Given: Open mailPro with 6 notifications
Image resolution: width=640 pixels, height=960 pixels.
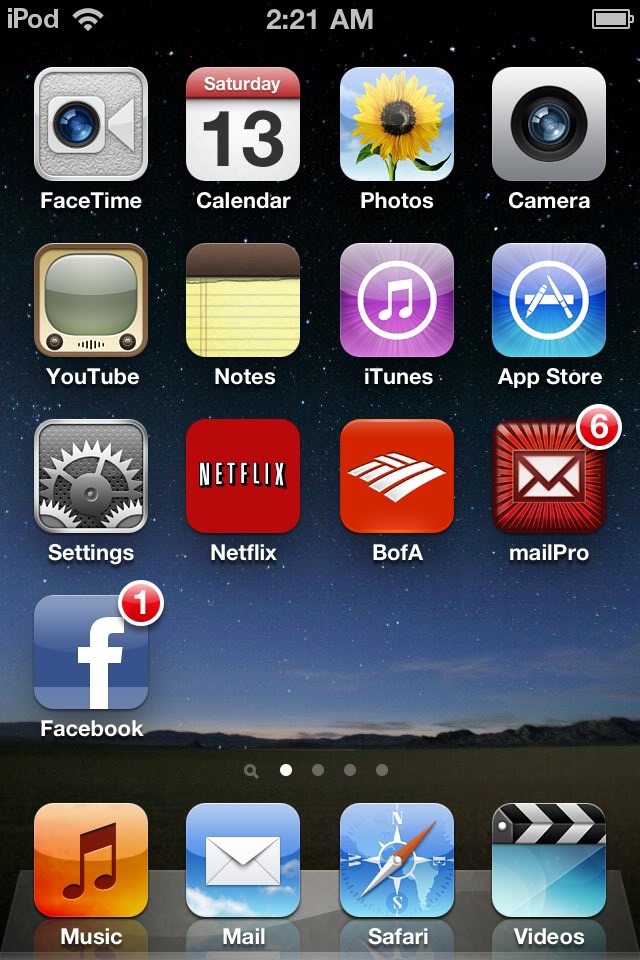Looking at the screenshot, I should tap(549, 476).
